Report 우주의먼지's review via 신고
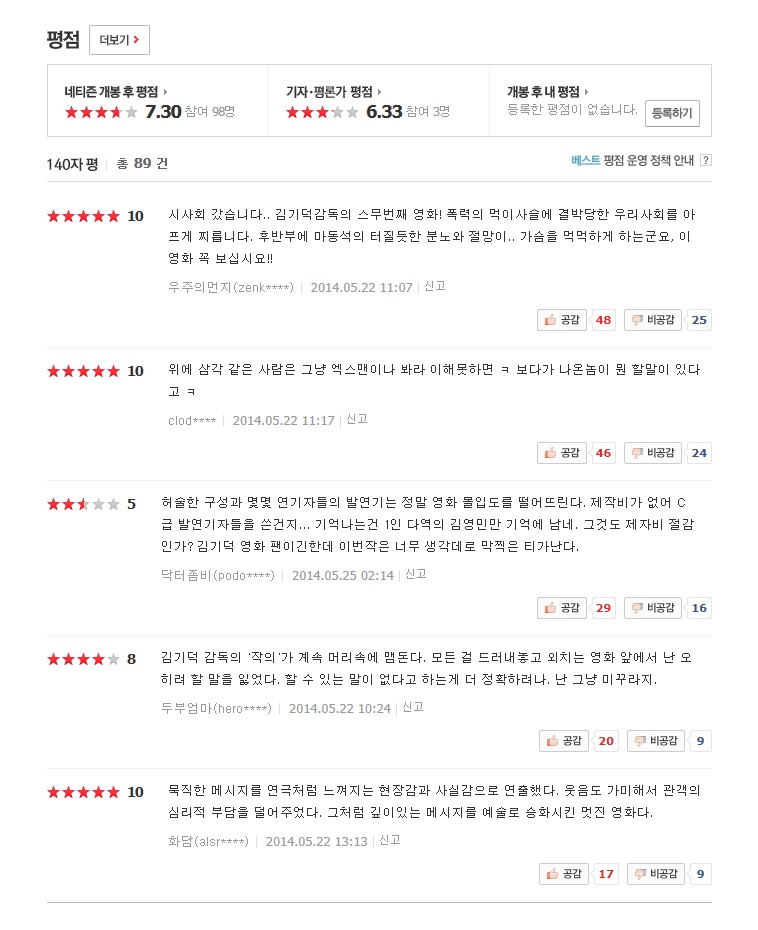 coord(435,286)
